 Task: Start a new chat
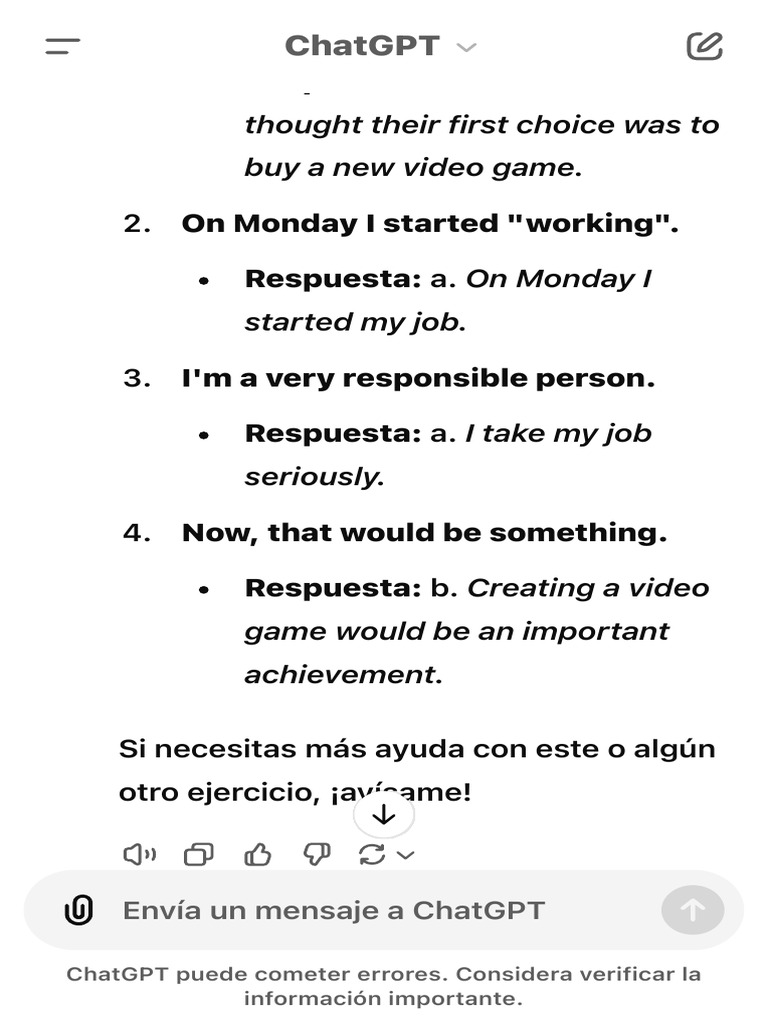tap(704, 46)
